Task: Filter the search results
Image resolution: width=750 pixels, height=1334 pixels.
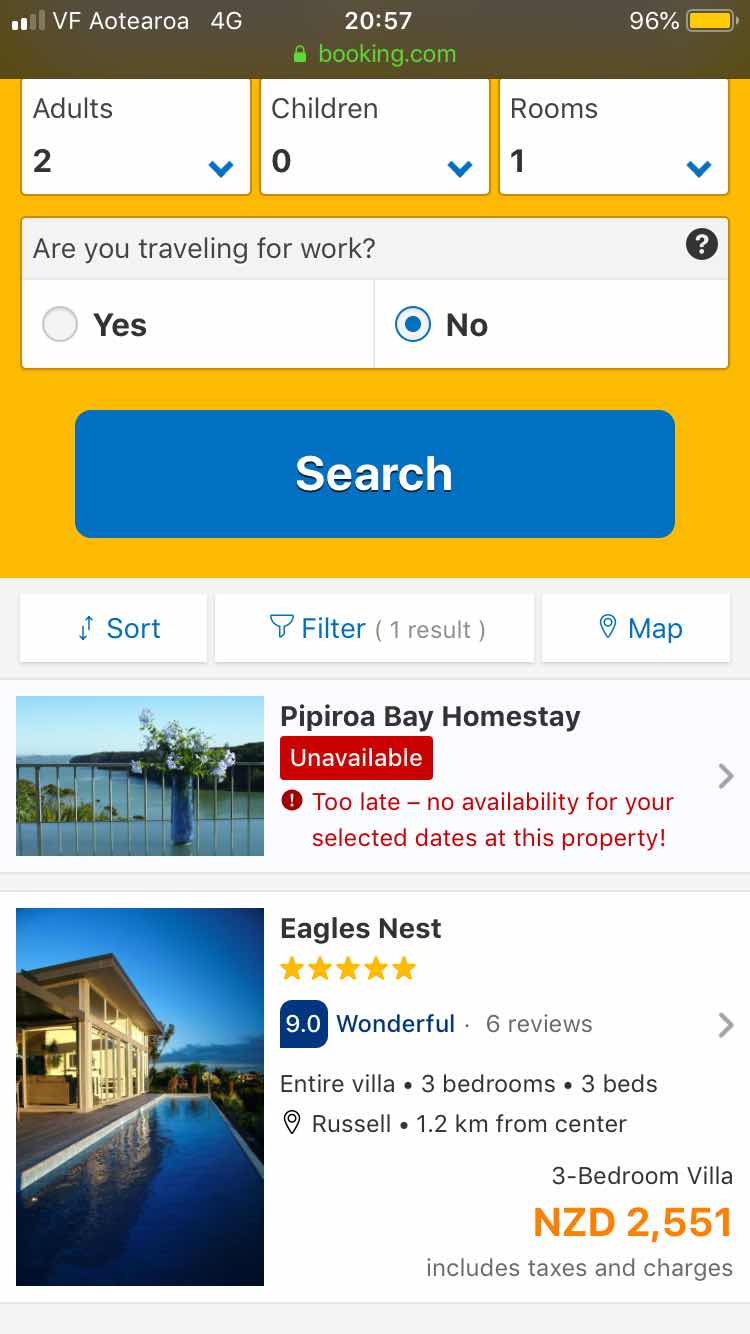Action: click(x=375, y=628)
